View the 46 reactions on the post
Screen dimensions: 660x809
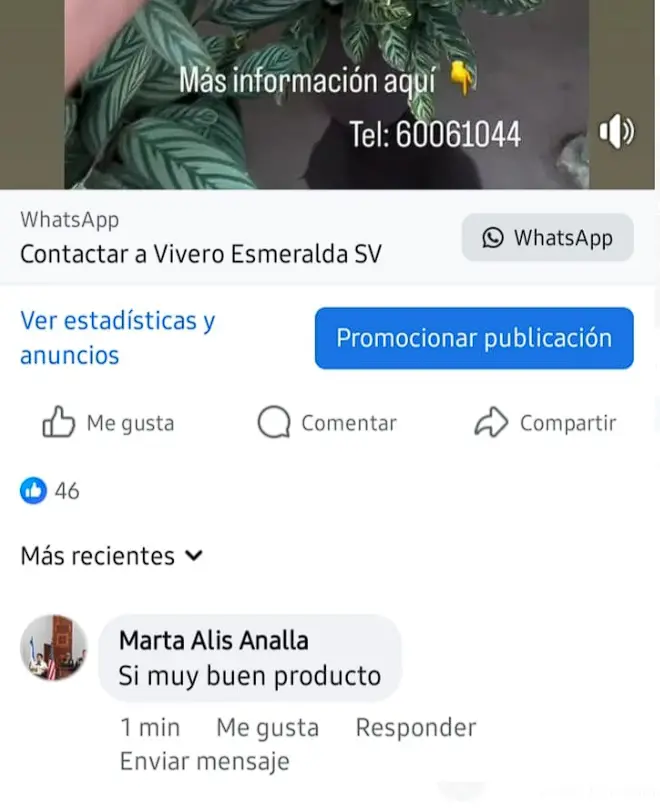[x=50, y=491]
